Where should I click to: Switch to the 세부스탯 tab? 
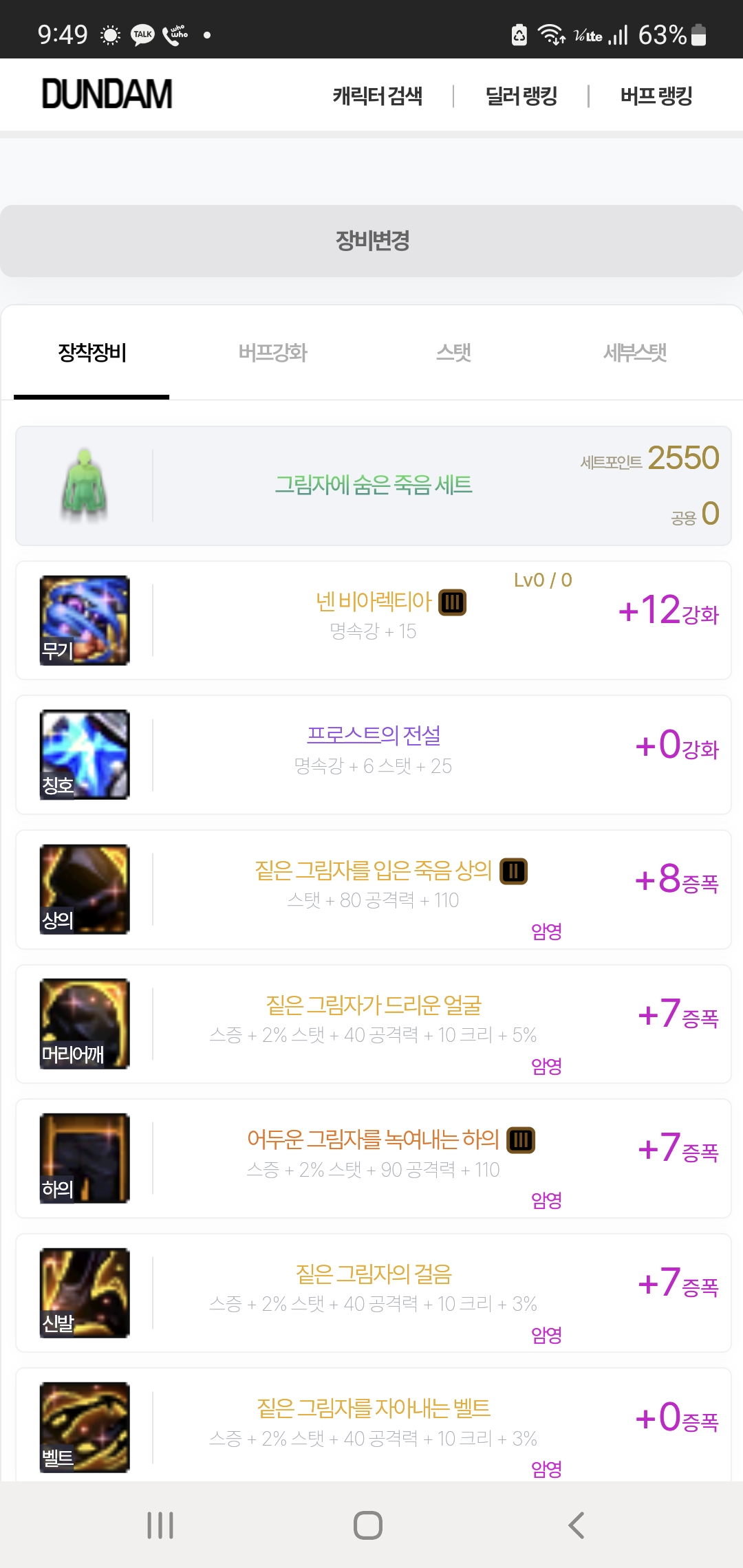634,353
